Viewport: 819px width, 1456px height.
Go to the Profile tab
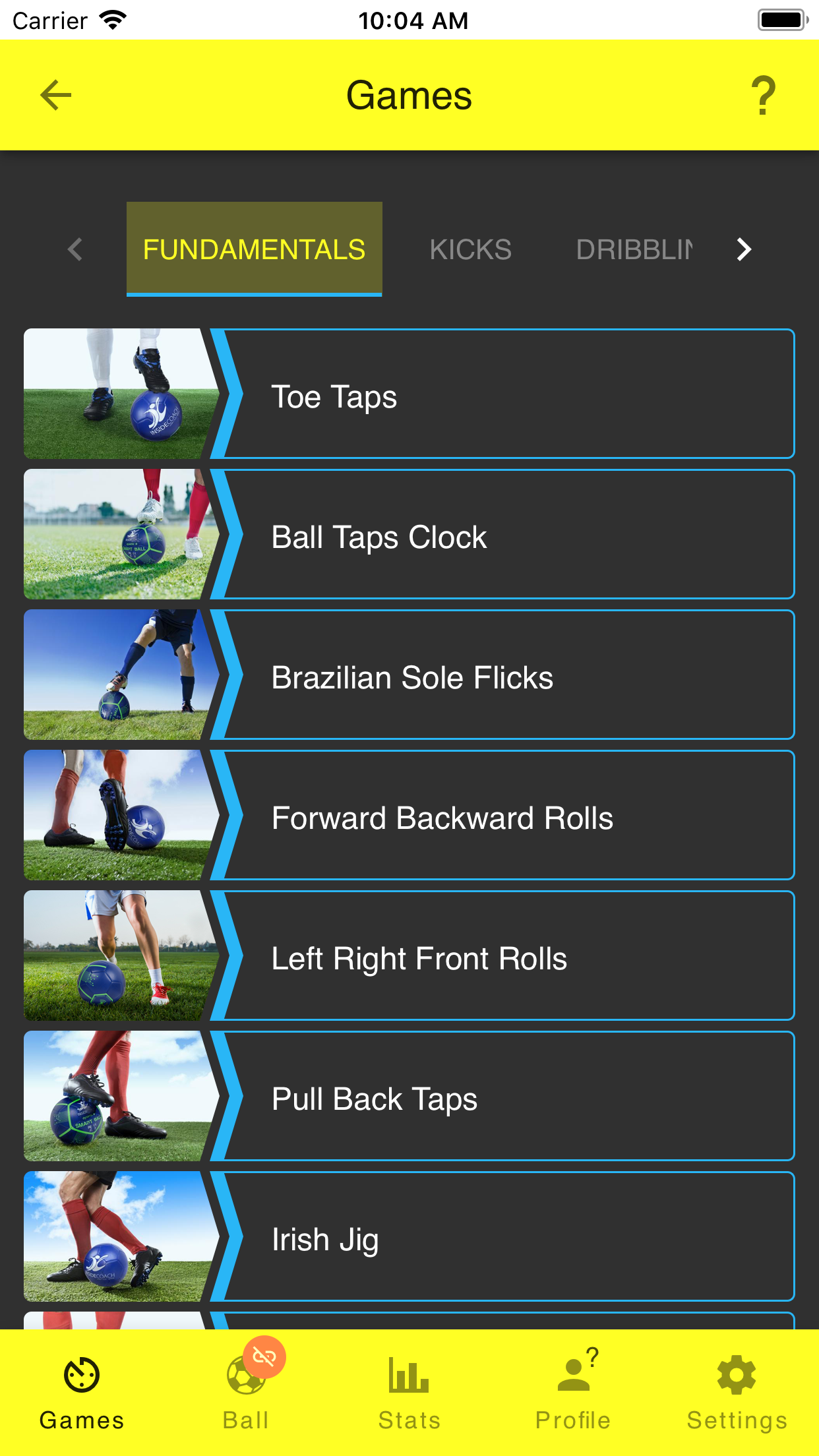(573, 1393)
